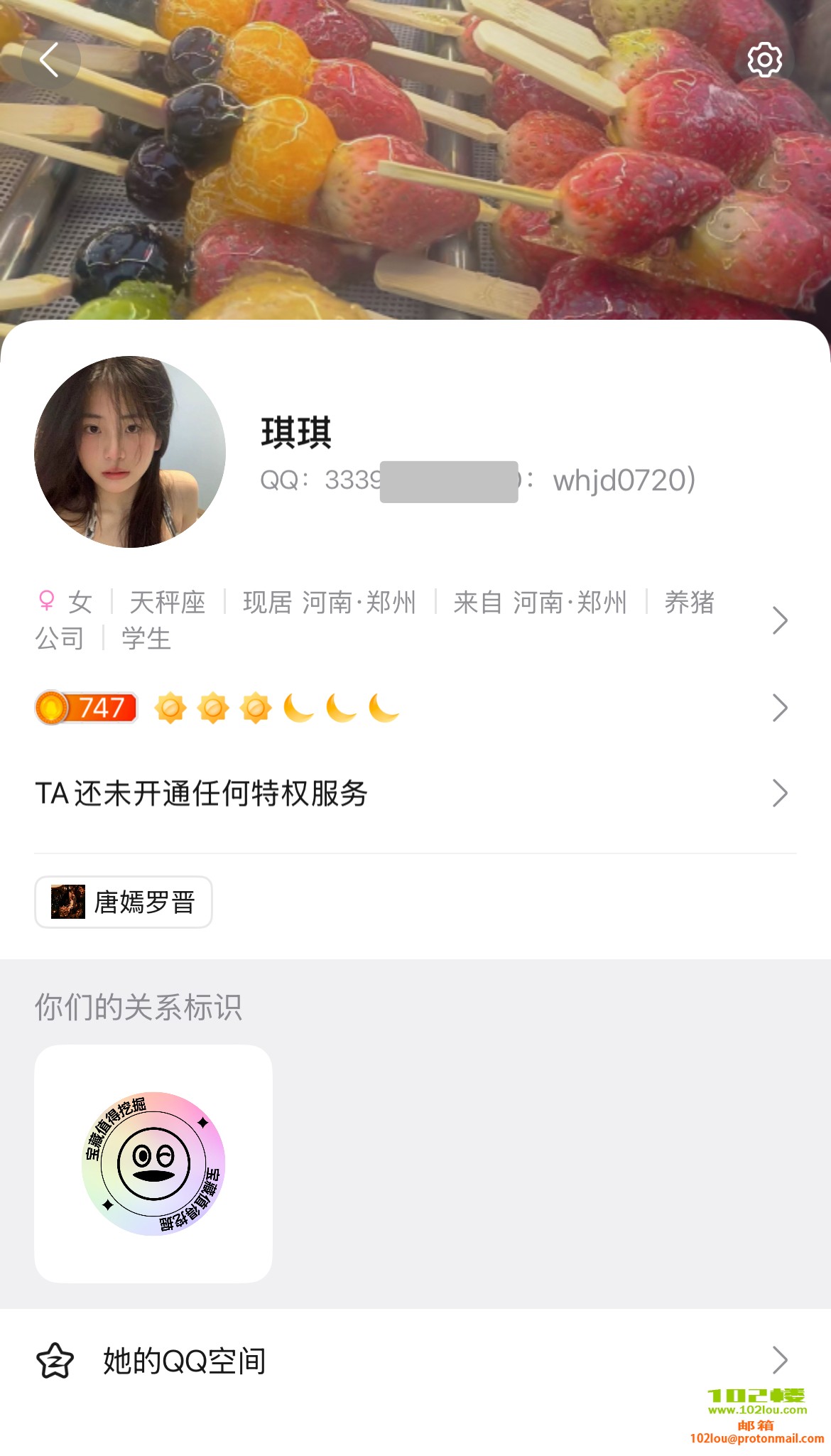The width and height of the screenshot is (831, 1456).
Task: View 琪琪's profile avatar
Action: point(130,452)
